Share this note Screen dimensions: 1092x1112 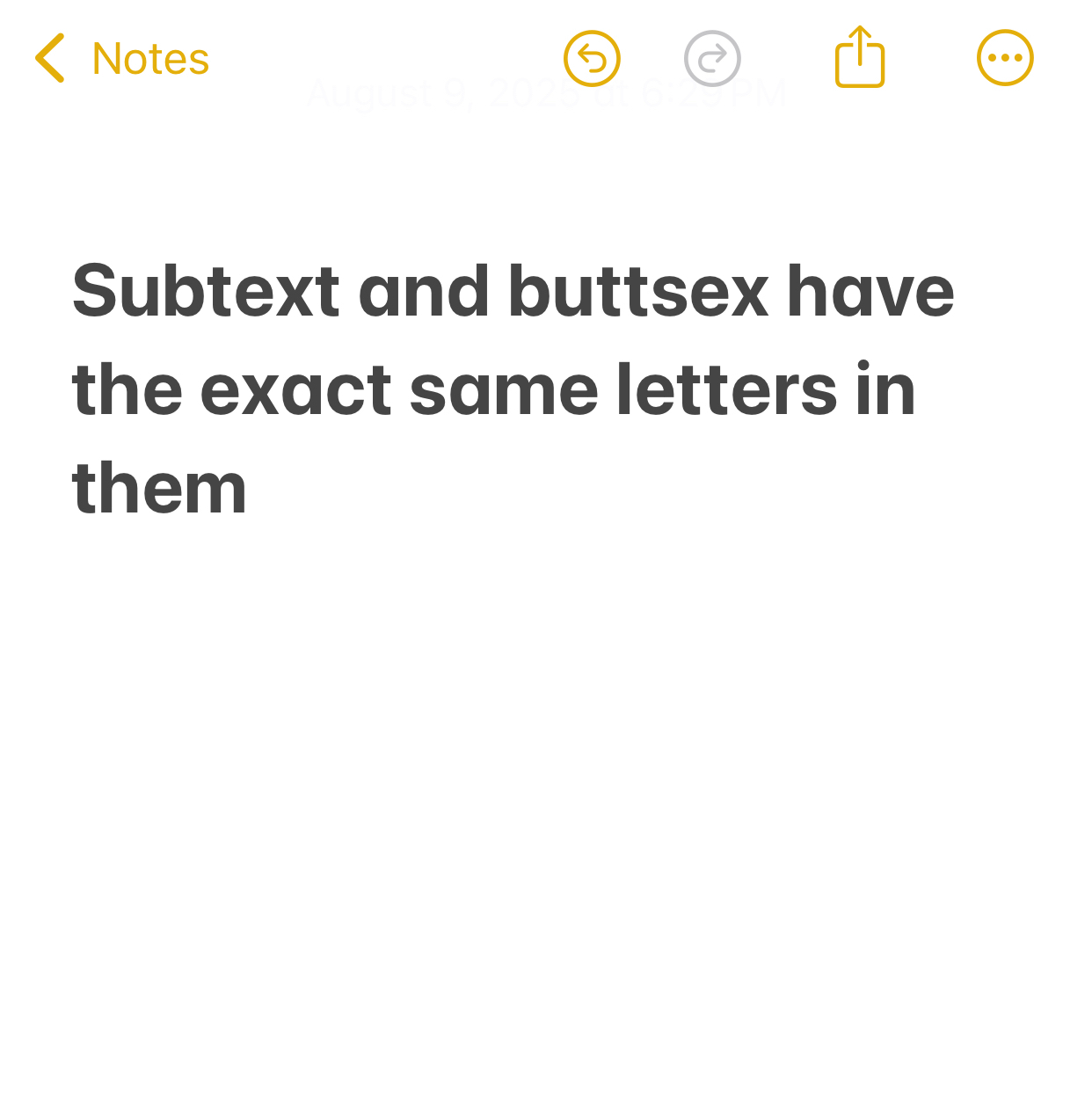pos(859,58)
